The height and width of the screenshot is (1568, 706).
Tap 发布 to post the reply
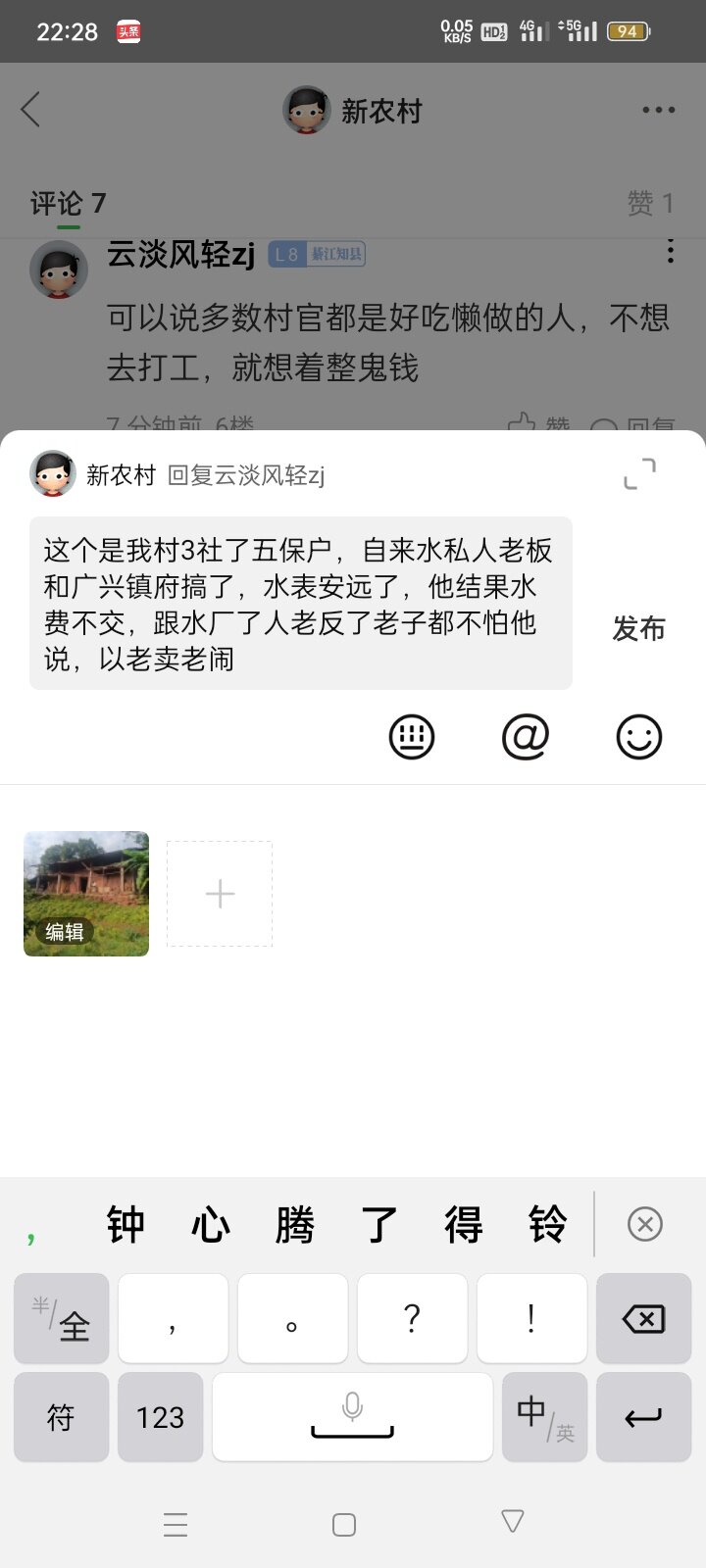point(638,628)
